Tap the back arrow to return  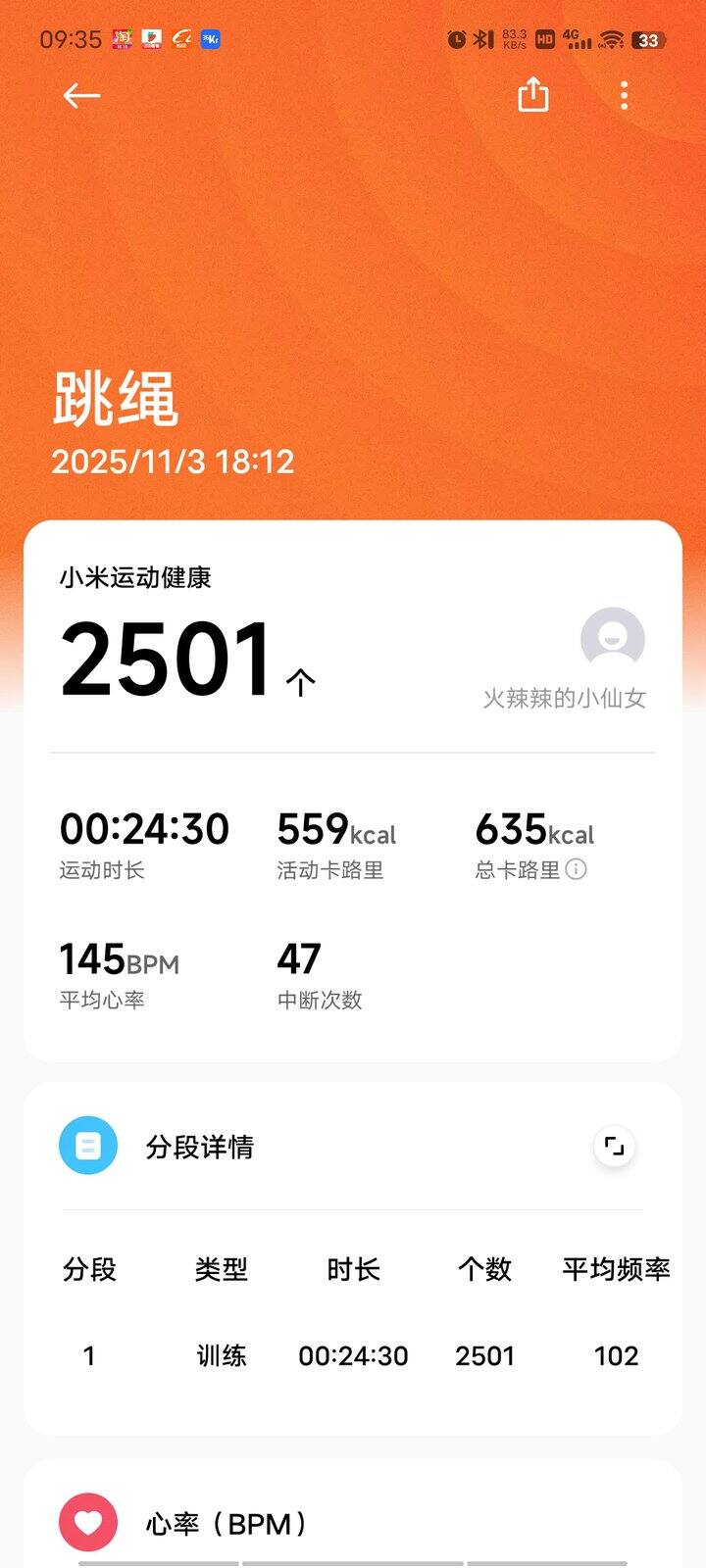(80, 95)
